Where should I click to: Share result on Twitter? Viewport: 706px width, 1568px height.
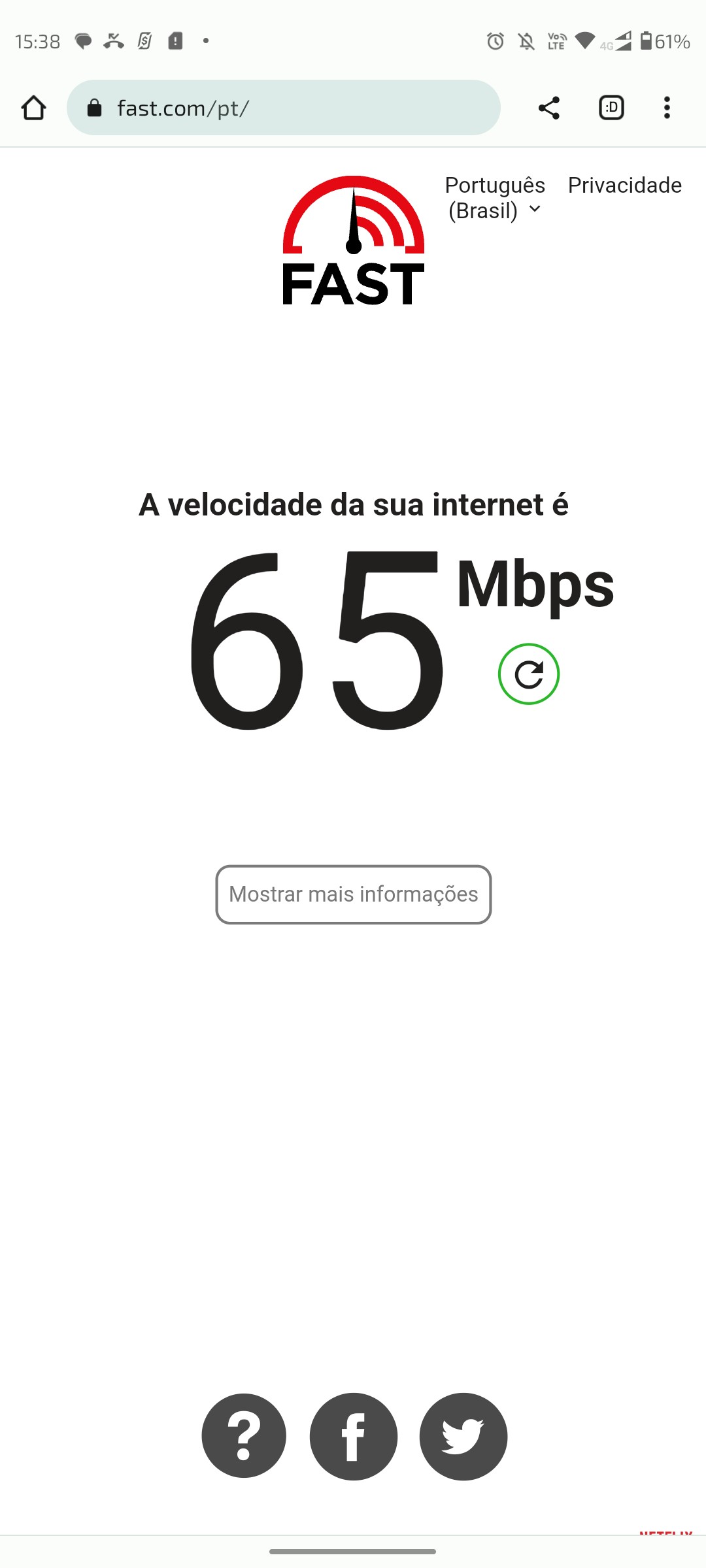tap(463, 1436)
